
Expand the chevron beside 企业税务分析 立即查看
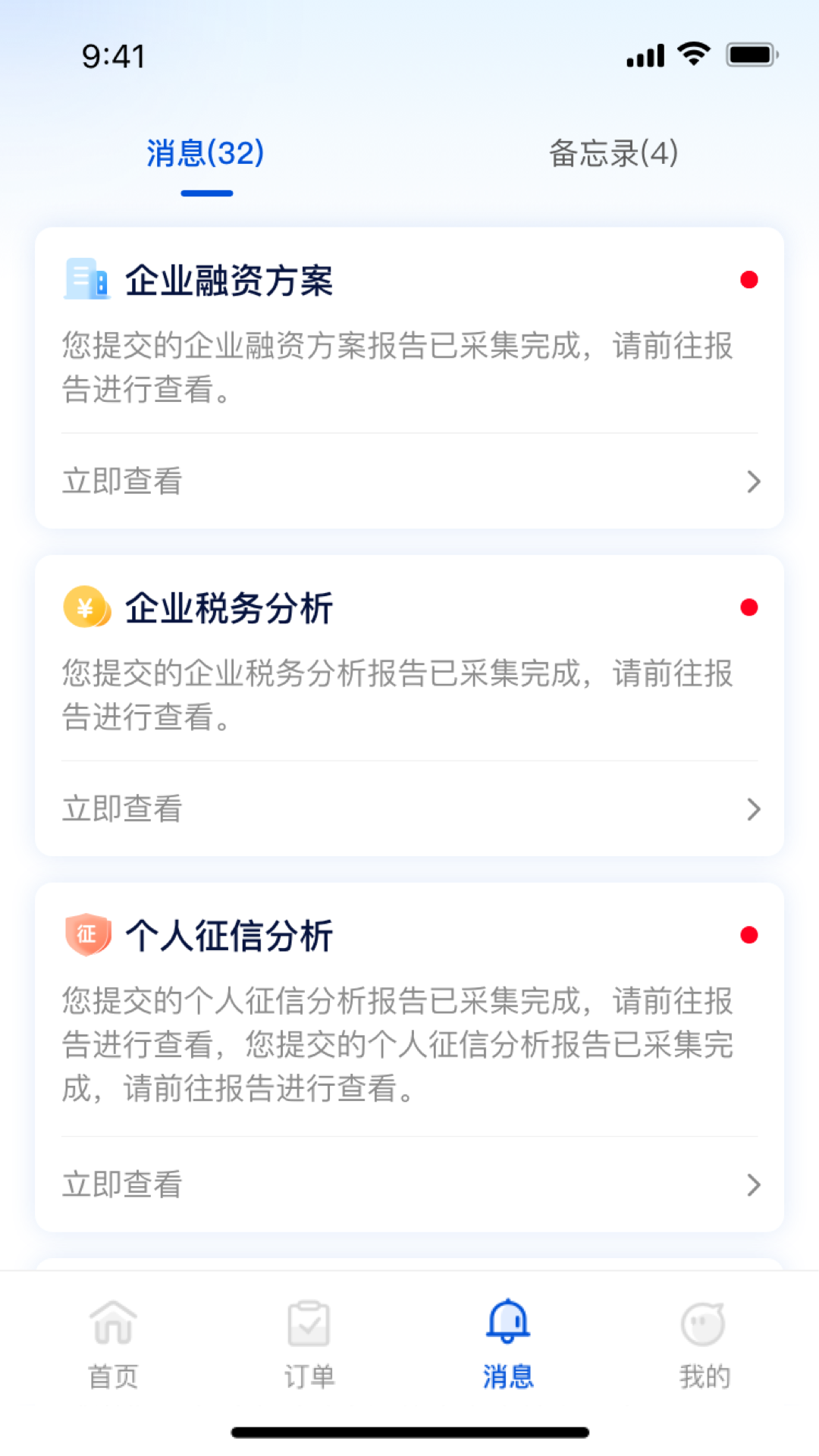point(753,809)
